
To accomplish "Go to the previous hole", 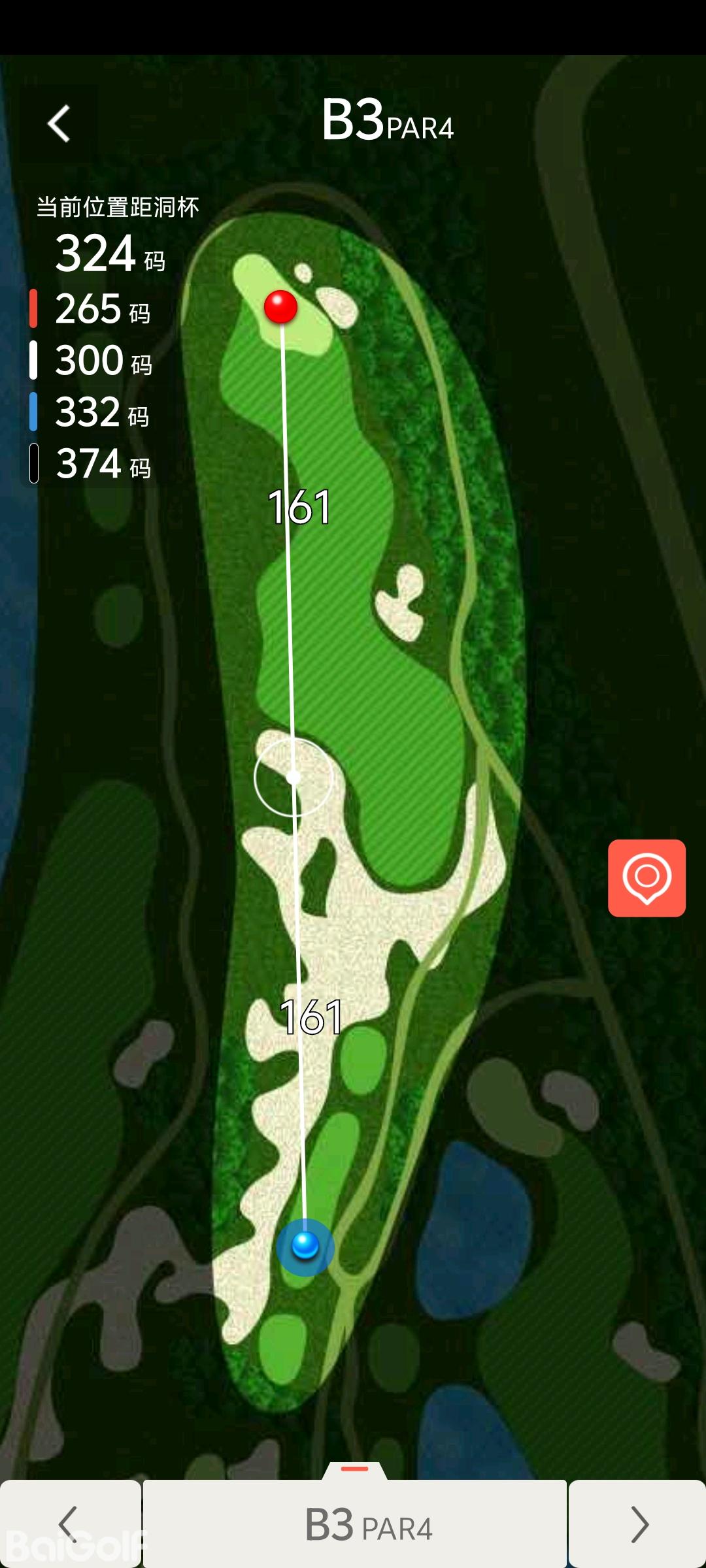I will click(x=69, y=1524).
